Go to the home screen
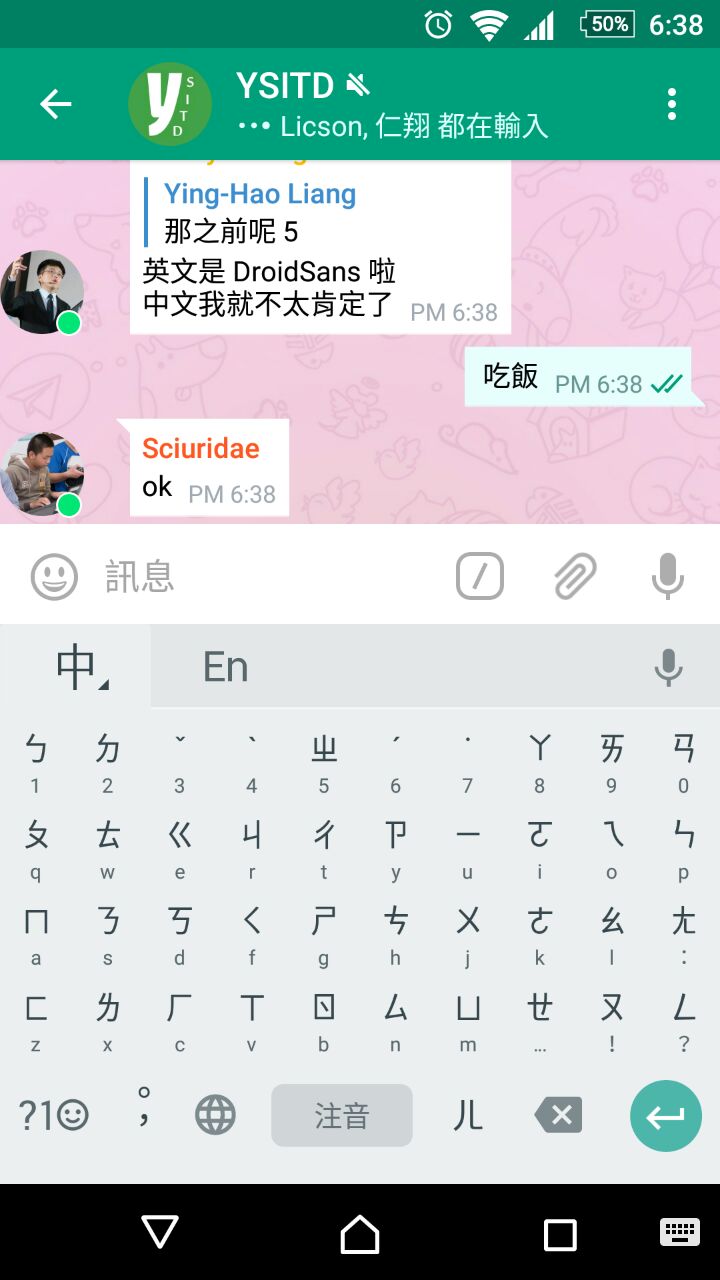The image size is (720, 1280). [x=360, y=1234]
